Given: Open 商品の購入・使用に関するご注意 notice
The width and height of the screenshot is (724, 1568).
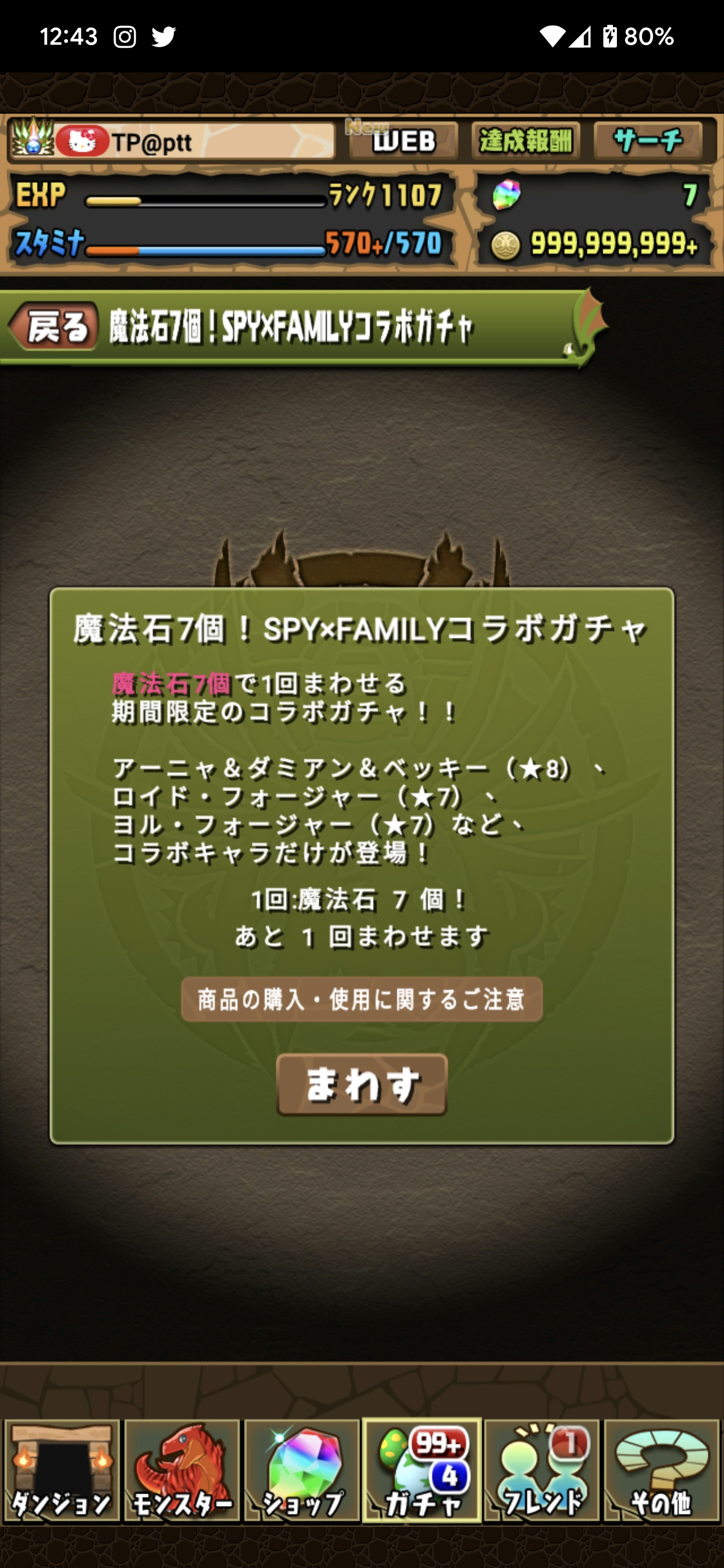Looking at the screenshot, I should pyautogui.click(x=361, y=1000).
